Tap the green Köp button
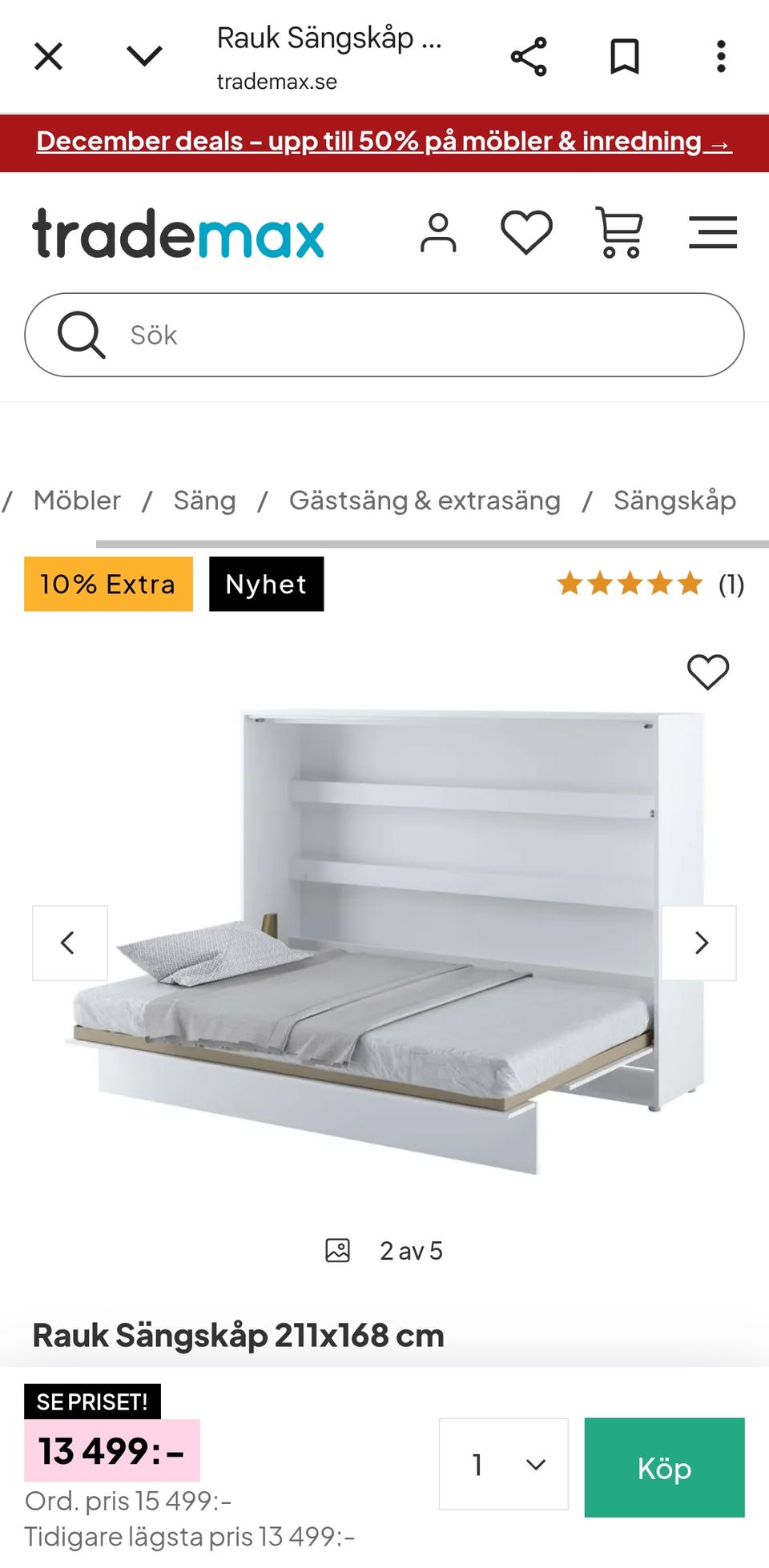The width and height of the screenshot is (769, 1568). point(664,1467)
